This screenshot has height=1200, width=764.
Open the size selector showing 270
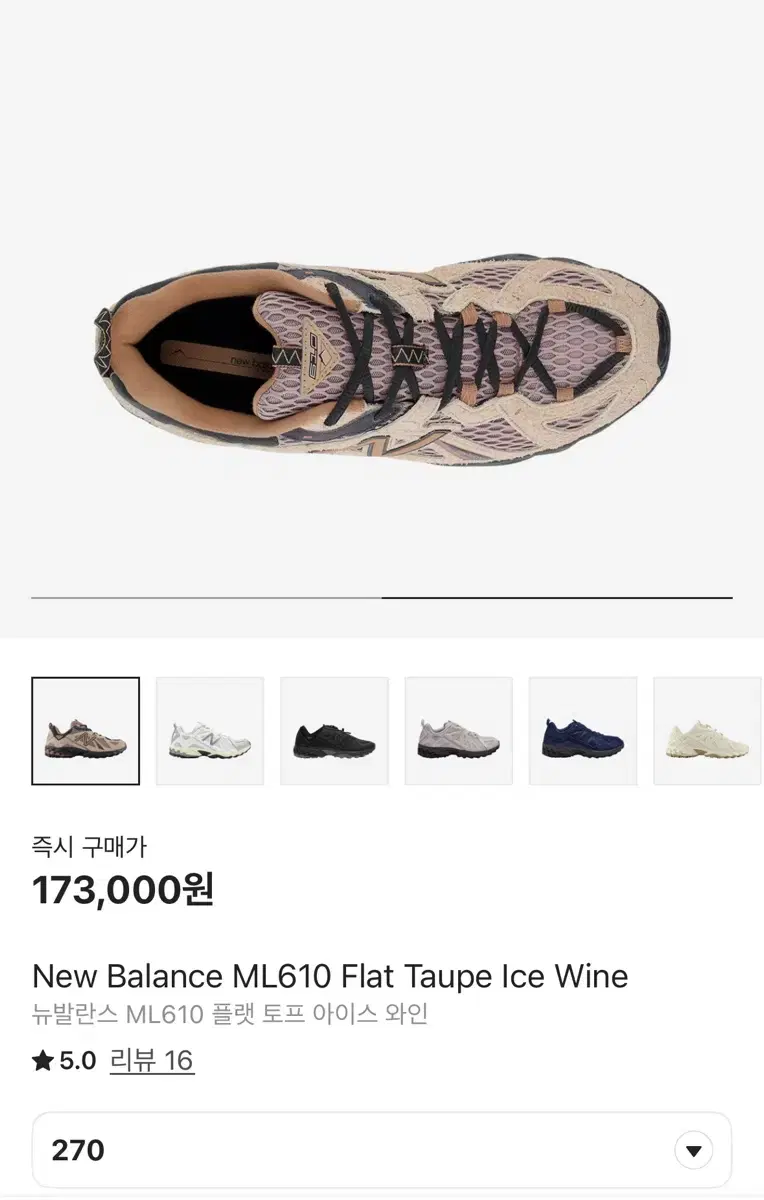click(382, 1150)
